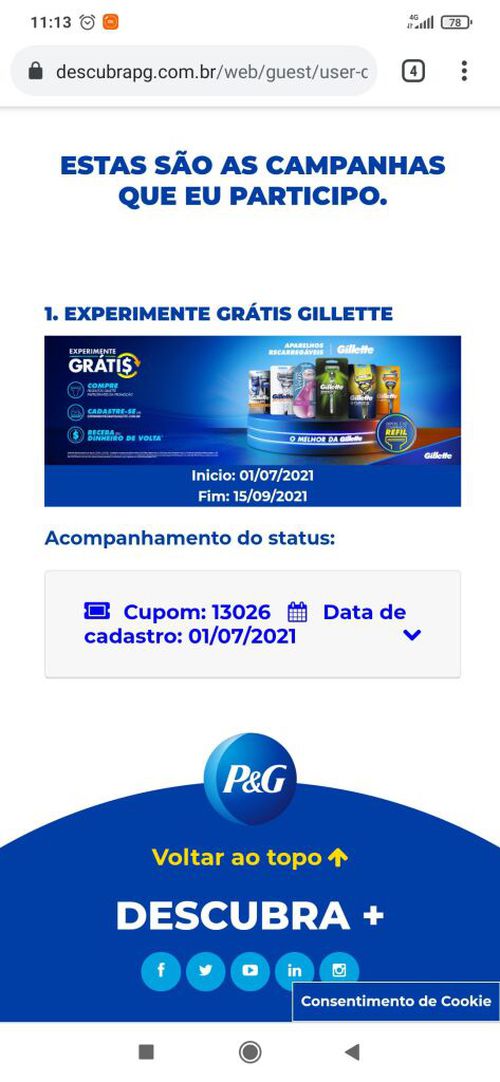
Task: Open Consentimento de Cookie settings
Action: click(x=396, y=1001)
